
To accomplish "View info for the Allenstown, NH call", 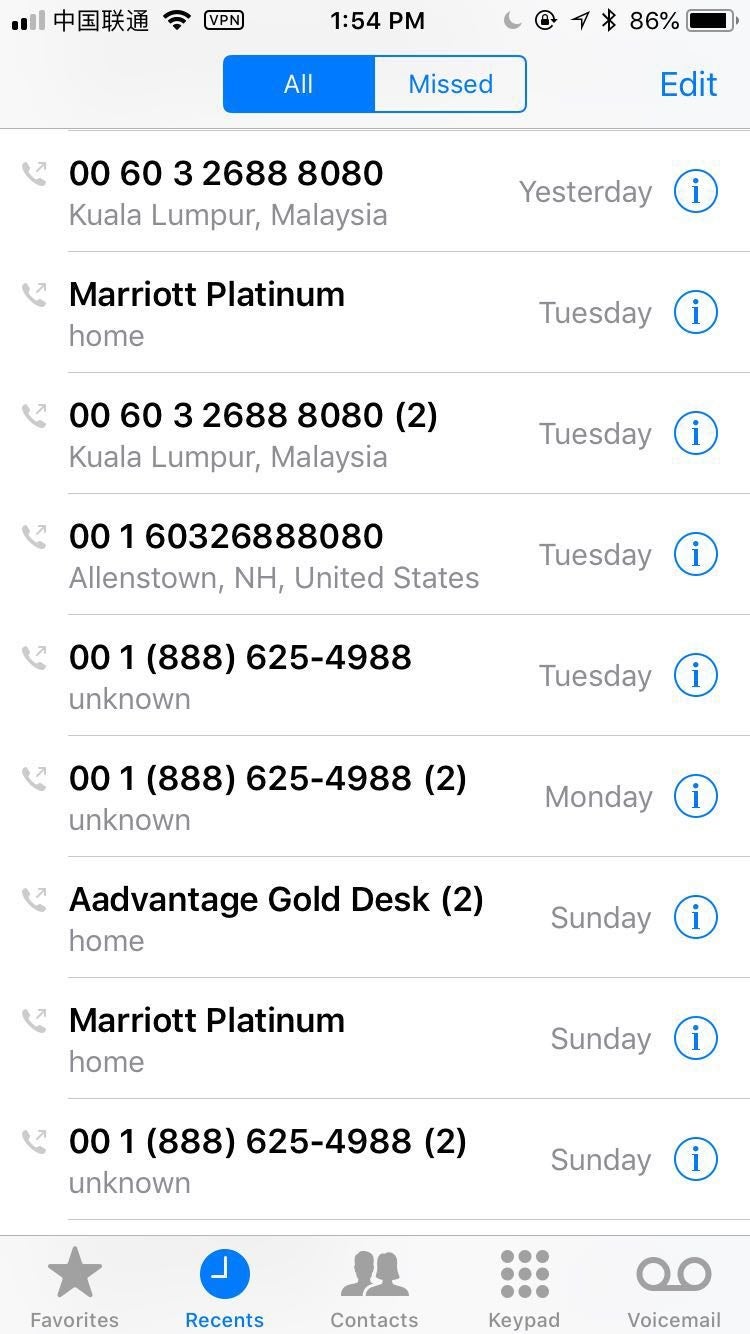I will click(x=696, y=554).
